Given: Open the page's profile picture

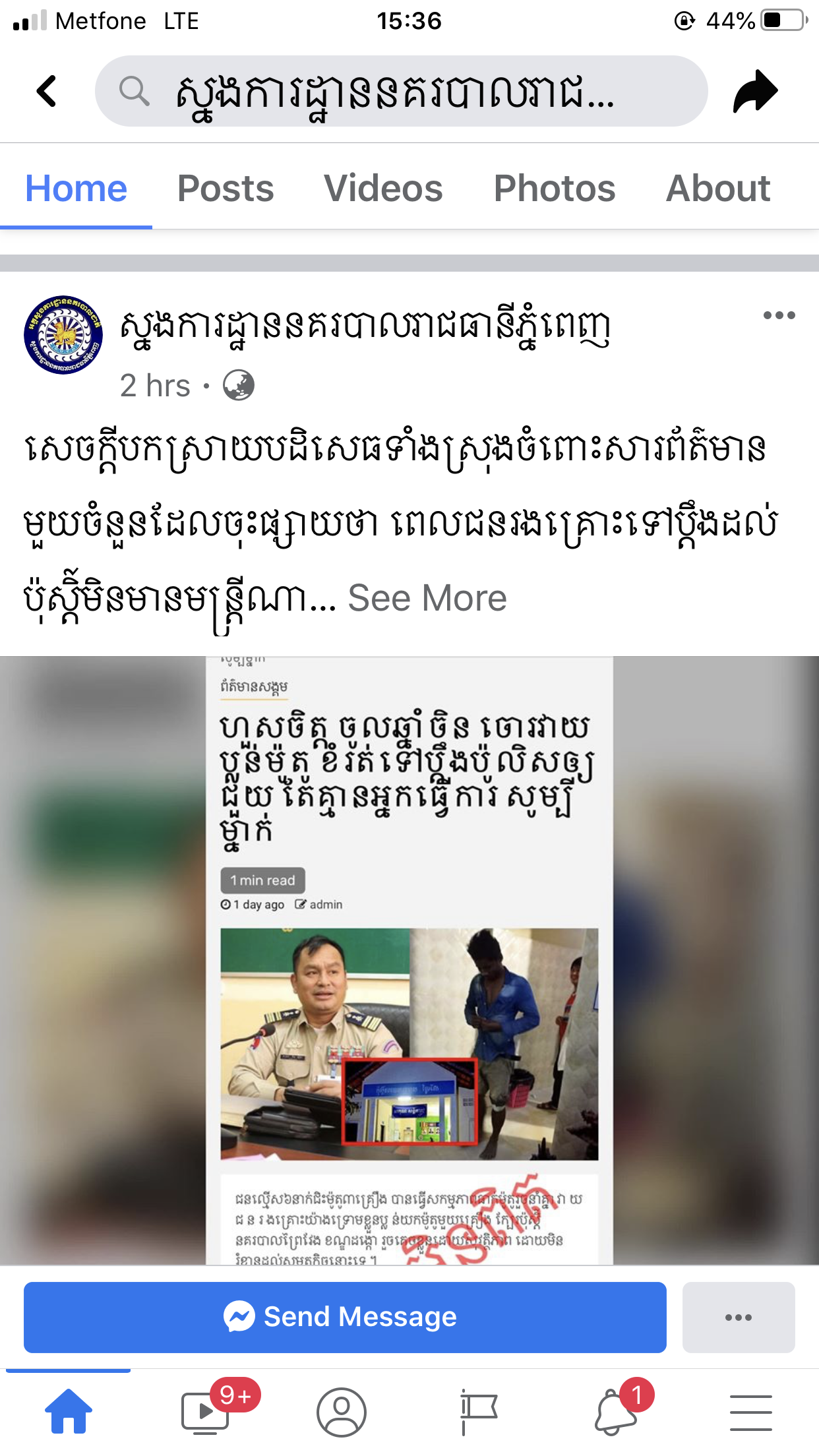Looking at the screenshot, I should 63,335.
